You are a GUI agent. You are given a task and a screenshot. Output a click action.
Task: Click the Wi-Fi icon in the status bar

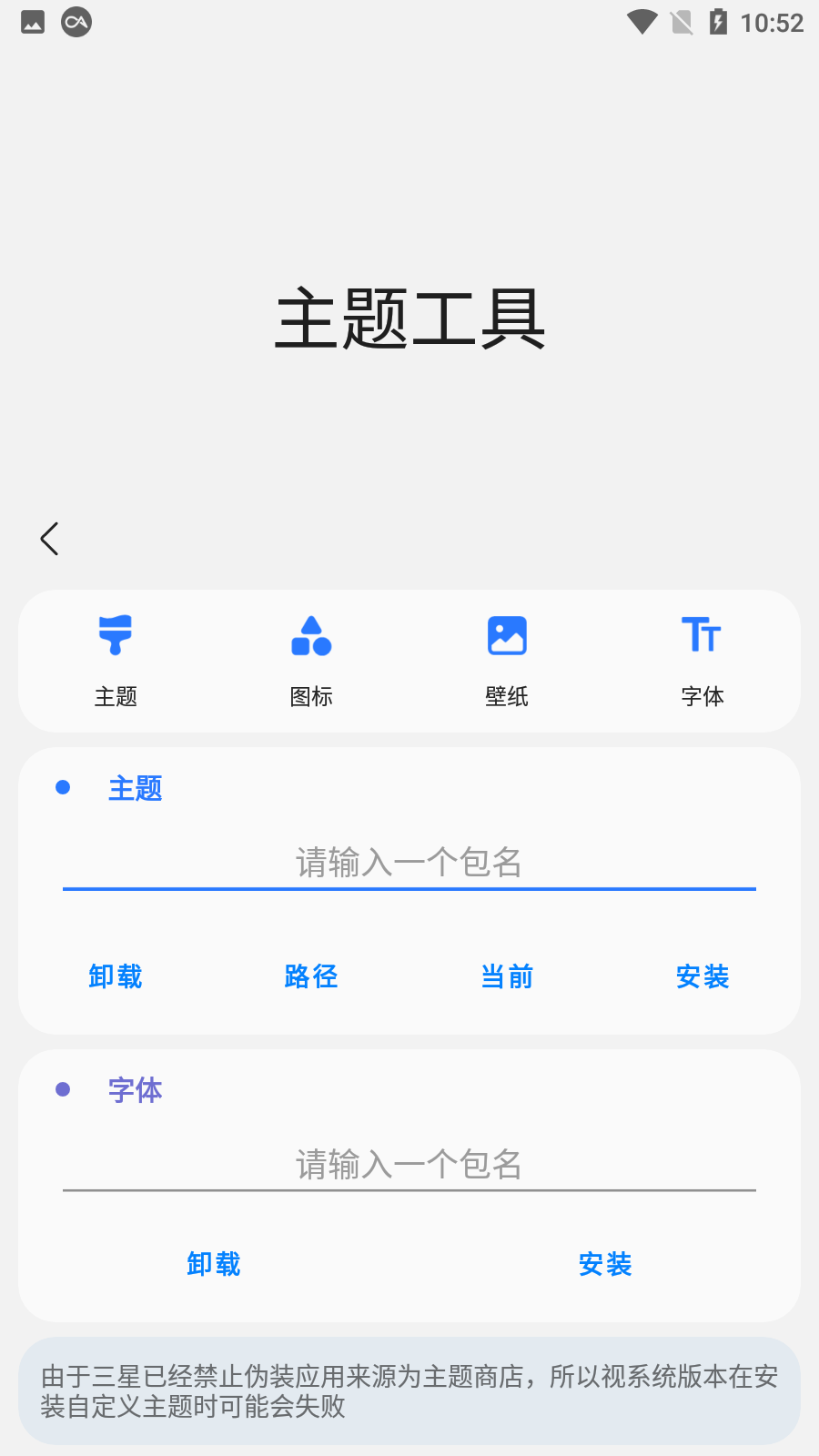click(x=642, y=23)
